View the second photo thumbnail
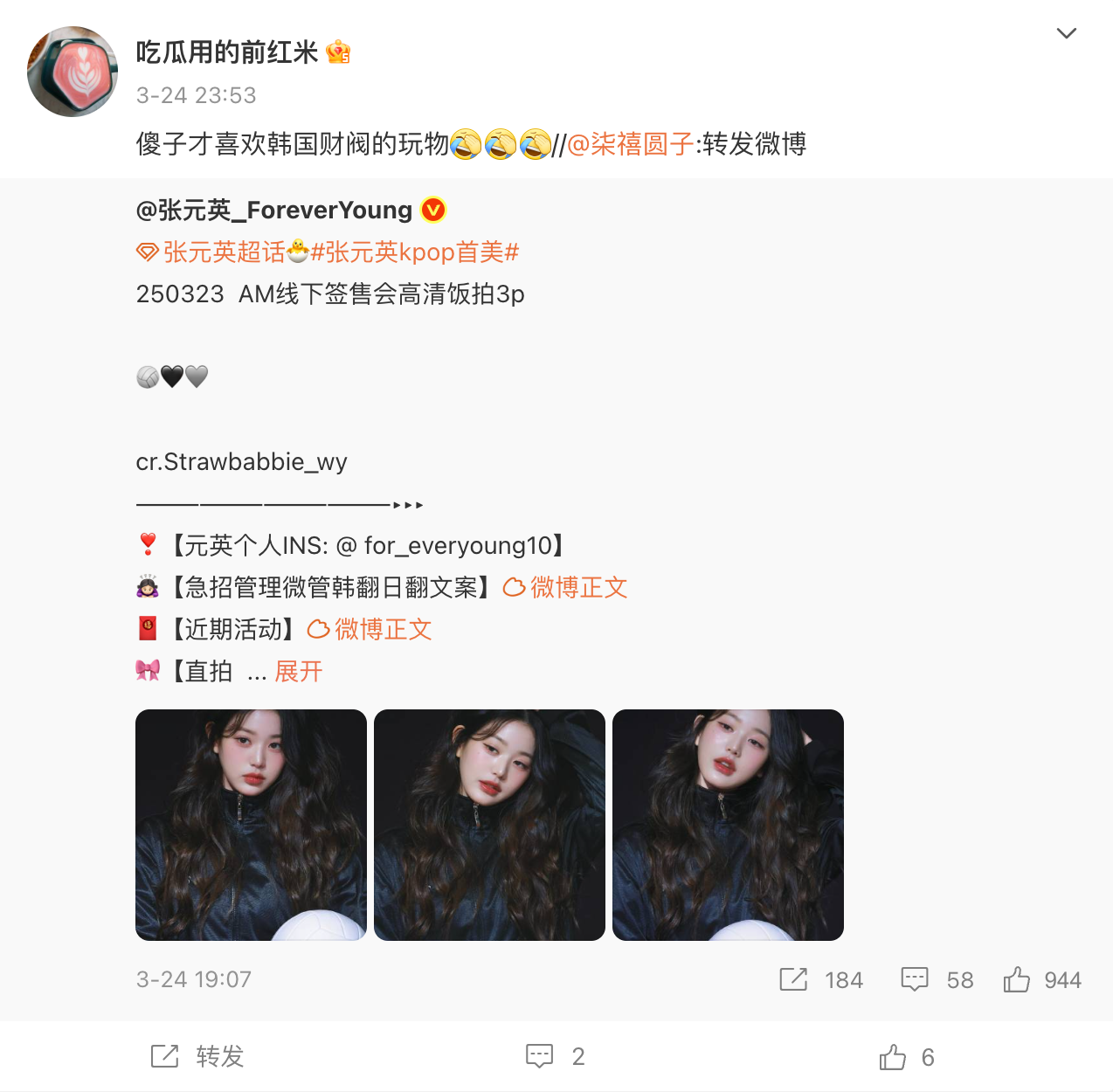The image size is (1113, 1092). 489,825
